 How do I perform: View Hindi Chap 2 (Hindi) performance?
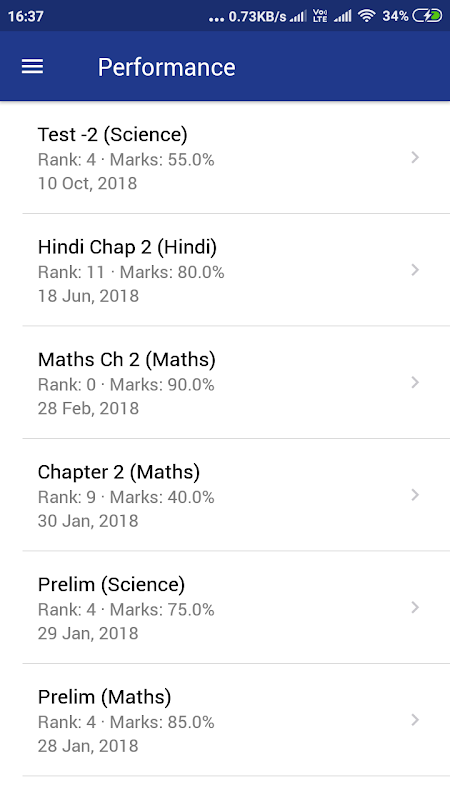point(225,270)
